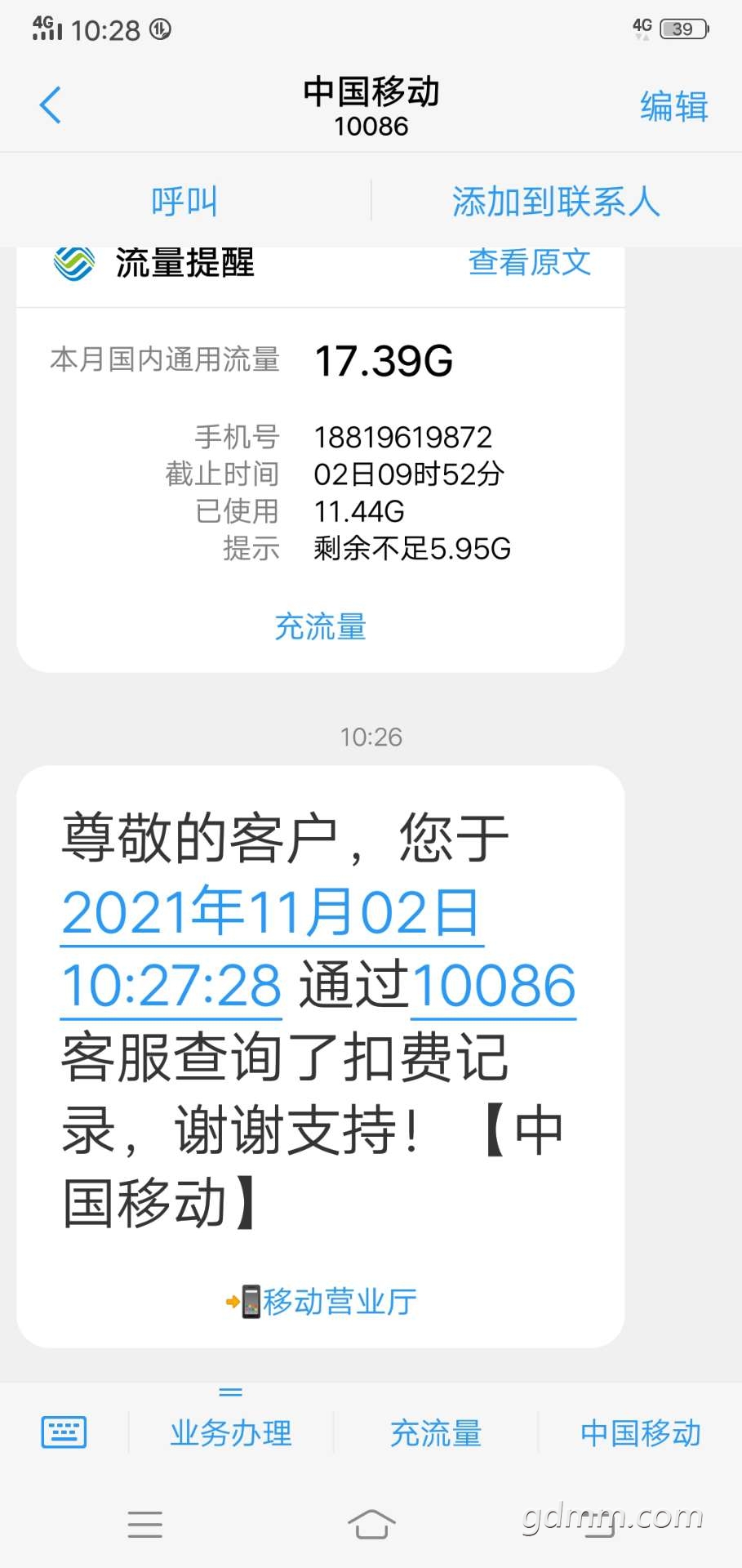Open the 中国移动 bottom menu item
This screenshot has height=1568, width=742.
(x=641, y=1432)
